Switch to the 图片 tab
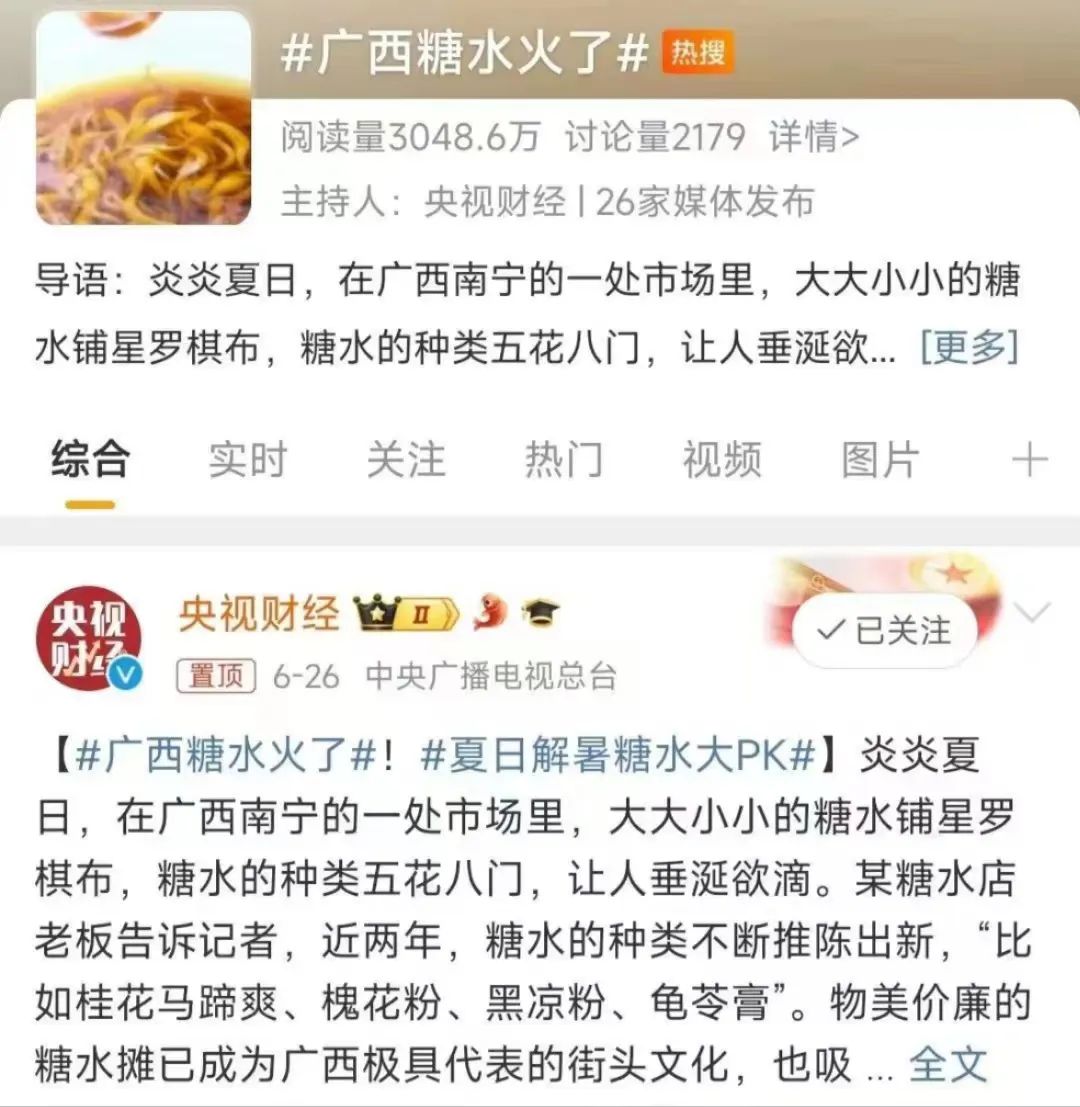1080x1107 pixels. pos(879,460)
